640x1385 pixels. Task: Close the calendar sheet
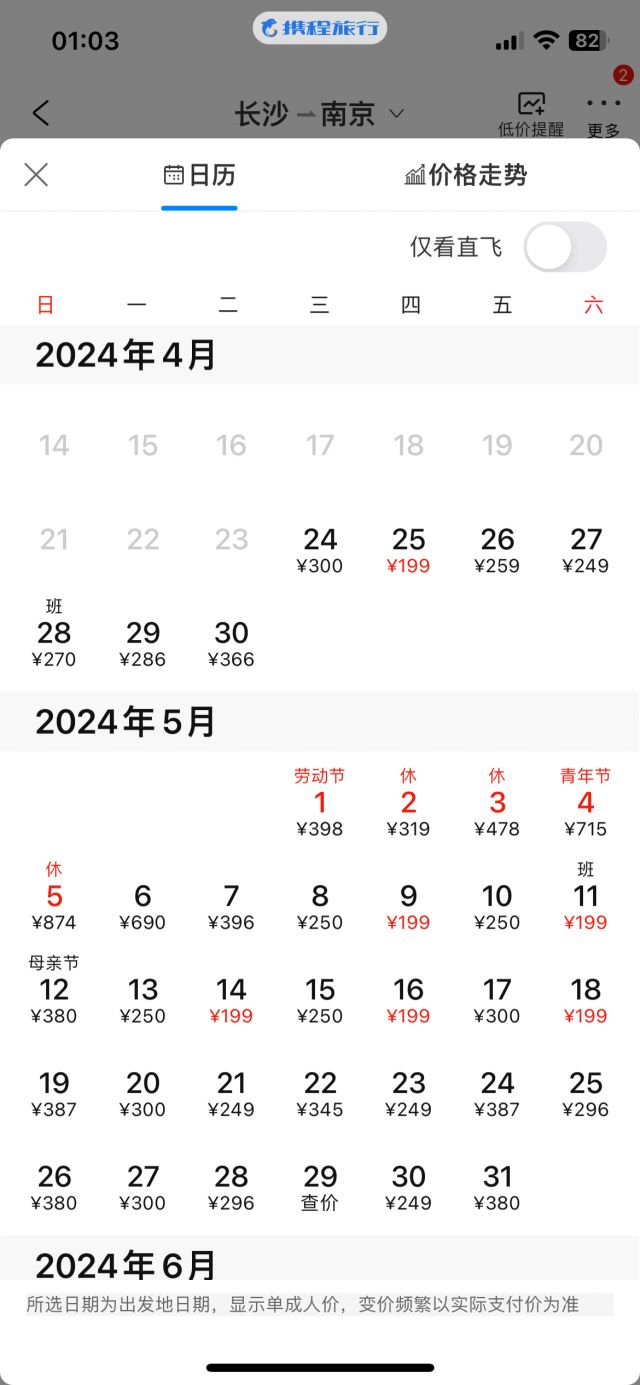[x=36, y=175]
